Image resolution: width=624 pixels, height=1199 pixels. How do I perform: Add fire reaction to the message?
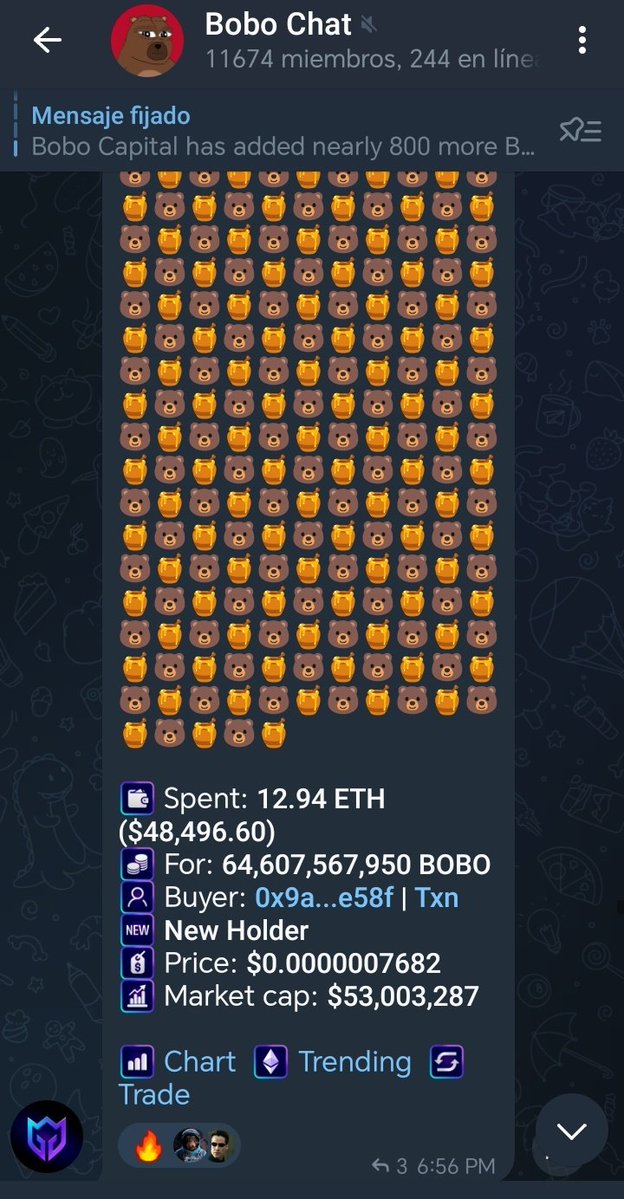tap(149, 1146)
